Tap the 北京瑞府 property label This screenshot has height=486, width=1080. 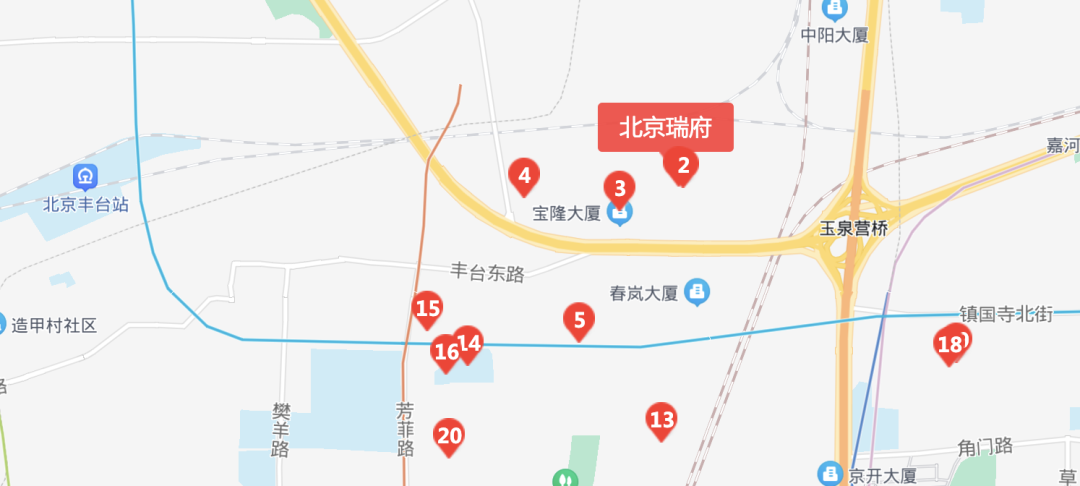[665, 128]
